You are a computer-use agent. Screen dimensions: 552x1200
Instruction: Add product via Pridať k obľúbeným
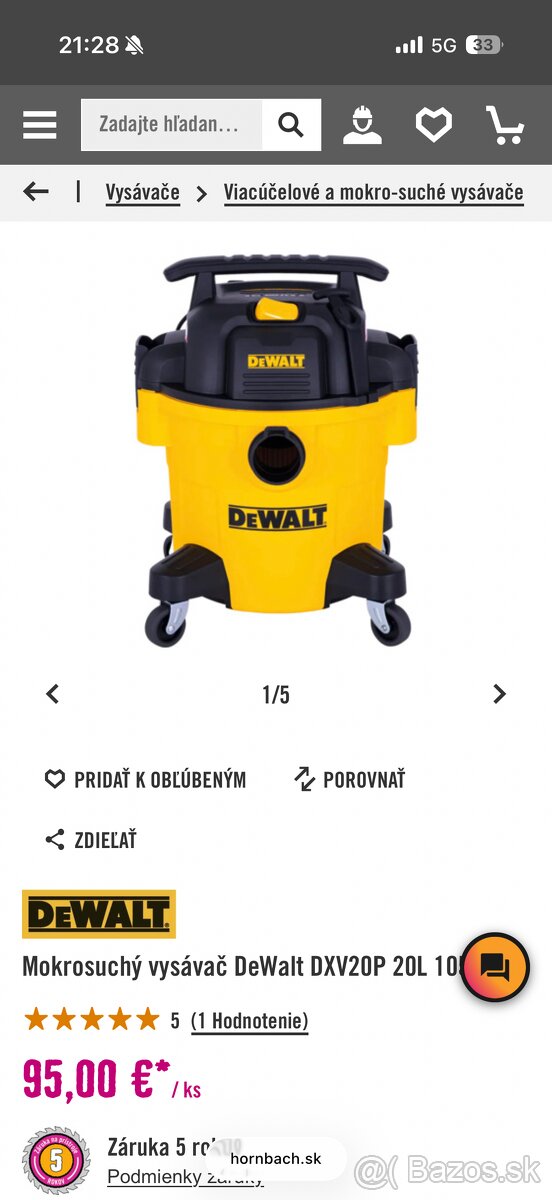pos(145,780)
